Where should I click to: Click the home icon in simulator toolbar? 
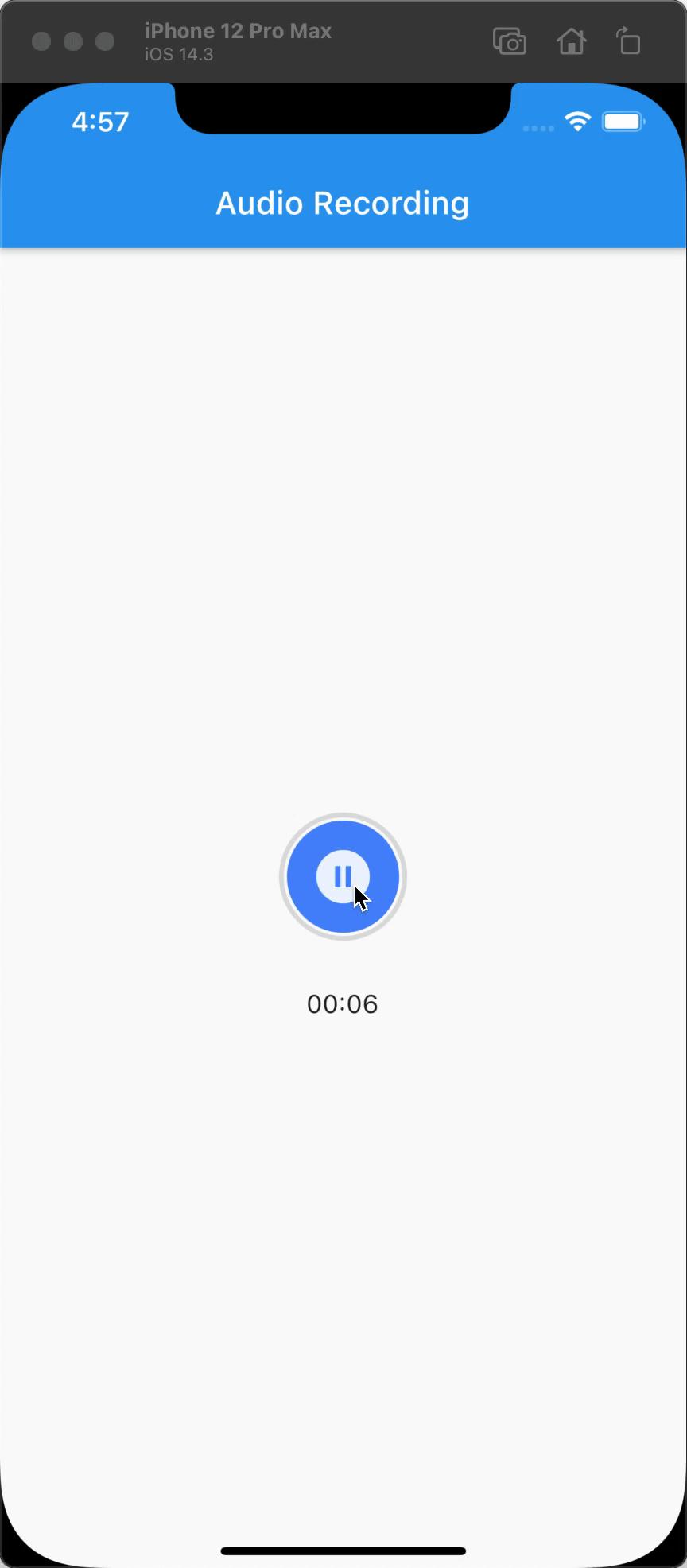tap(571, 41)
